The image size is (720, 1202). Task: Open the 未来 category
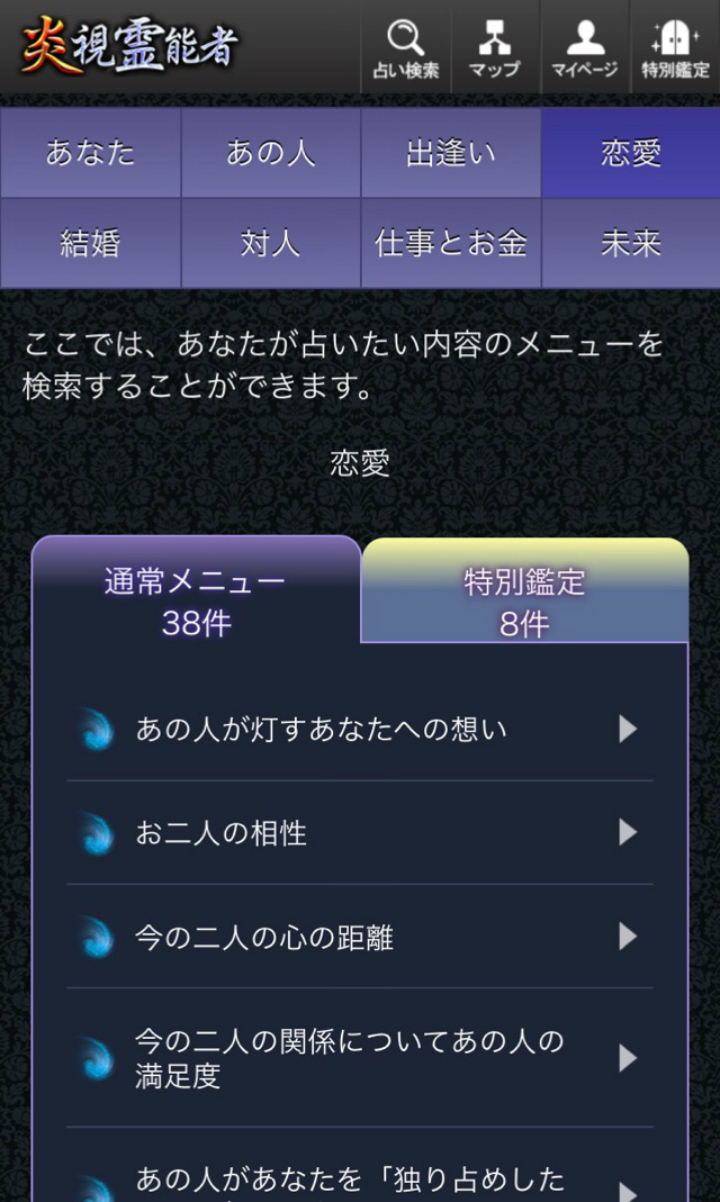(x=630, y=243)
